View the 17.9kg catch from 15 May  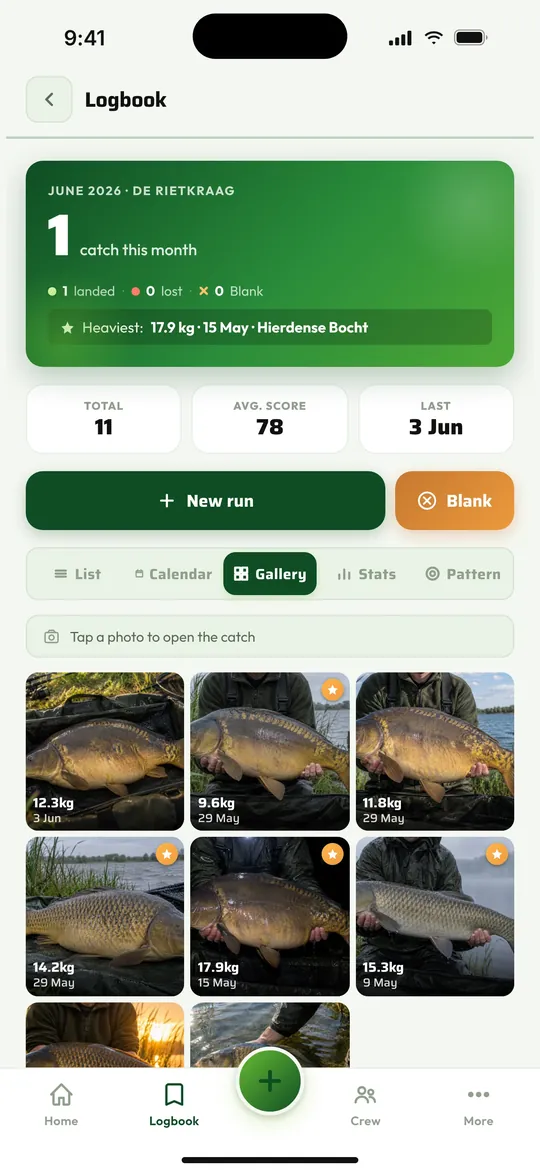(270, 916)
